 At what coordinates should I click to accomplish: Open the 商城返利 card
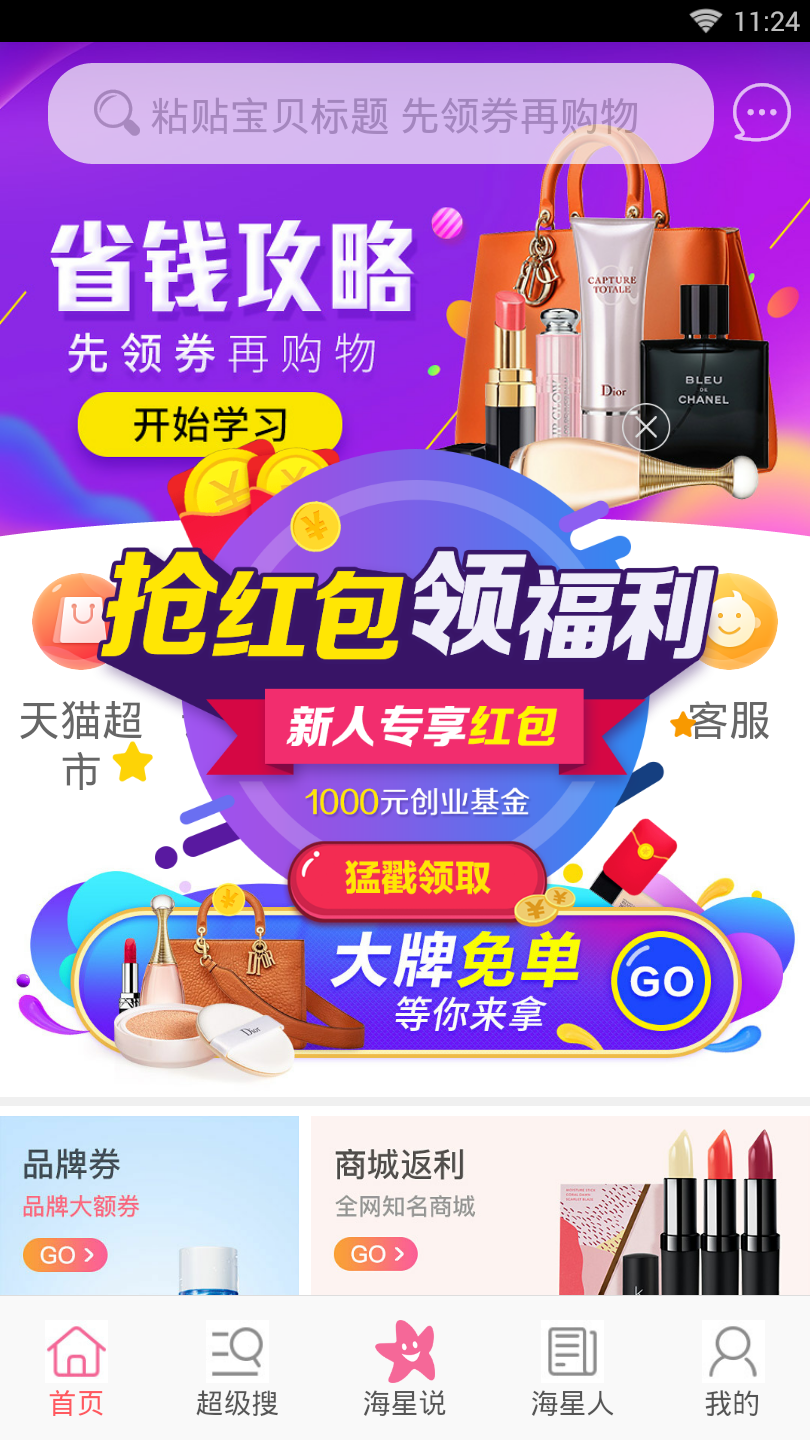pyautogui.click(x=560, y=1205)
